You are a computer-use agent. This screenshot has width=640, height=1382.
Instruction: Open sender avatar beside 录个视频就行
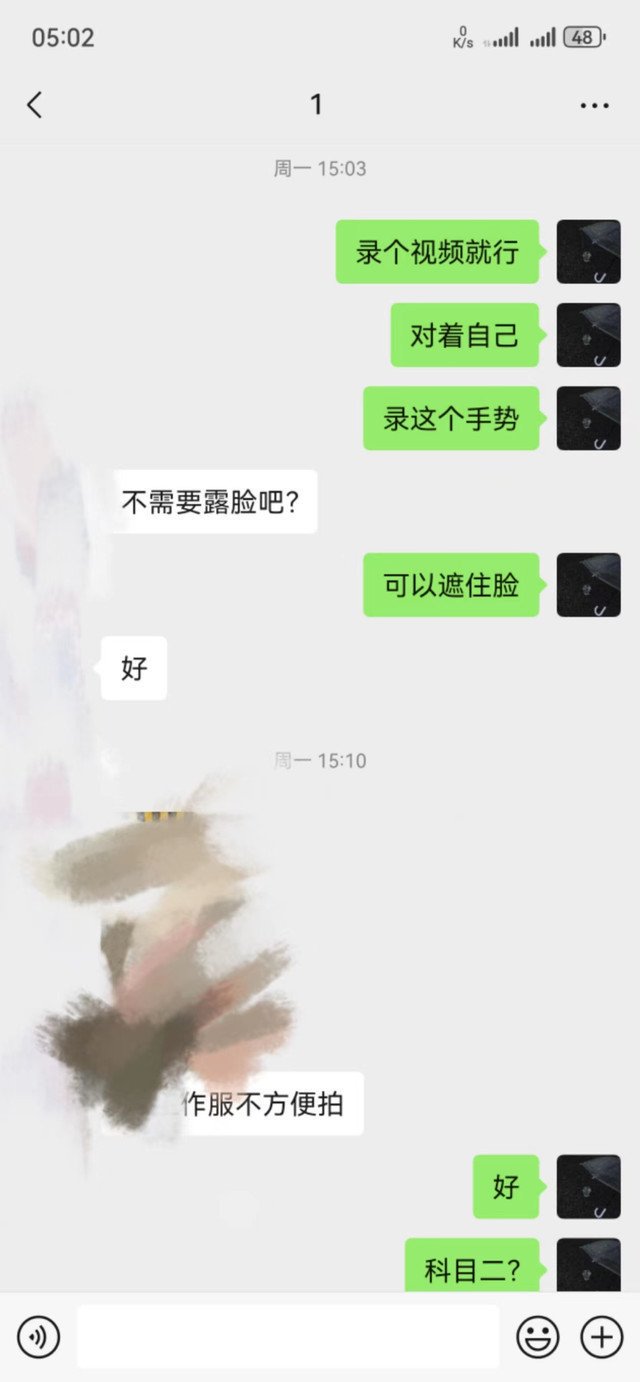point(588,252)
